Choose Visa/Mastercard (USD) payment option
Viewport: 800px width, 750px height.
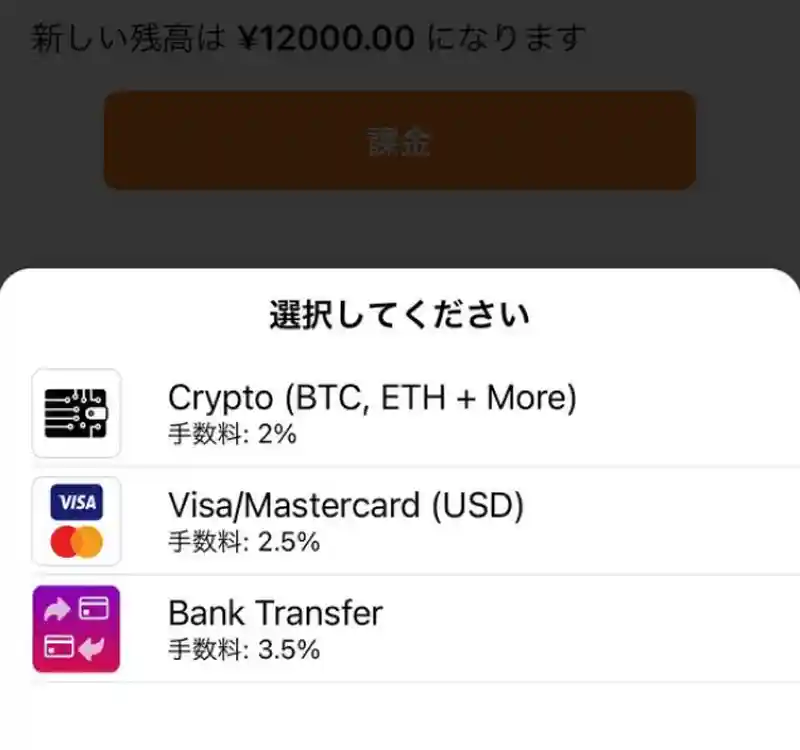tap(345, 520)
